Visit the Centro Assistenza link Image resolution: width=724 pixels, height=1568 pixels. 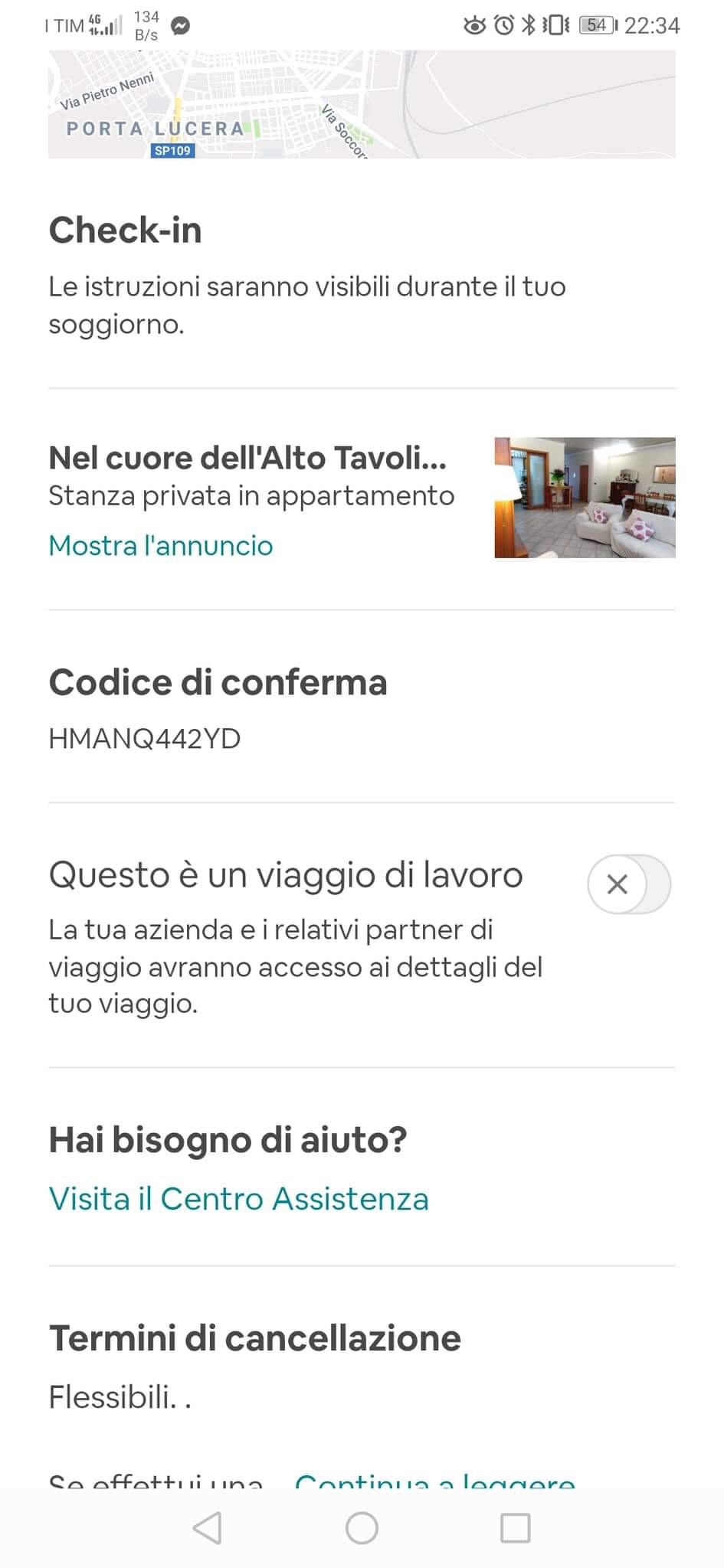click(238, 1199)
